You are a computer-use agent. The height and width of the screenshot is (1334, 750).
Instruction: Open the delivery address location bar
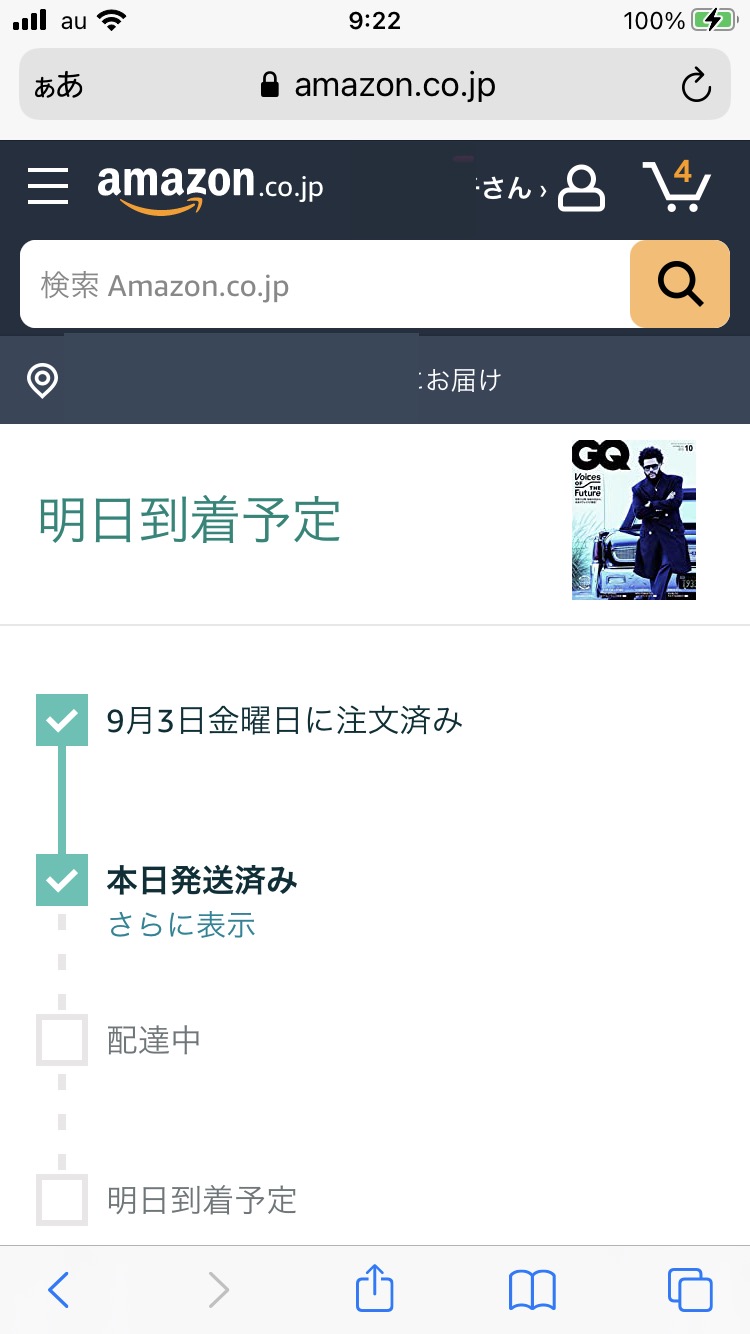tap(375, 380)
